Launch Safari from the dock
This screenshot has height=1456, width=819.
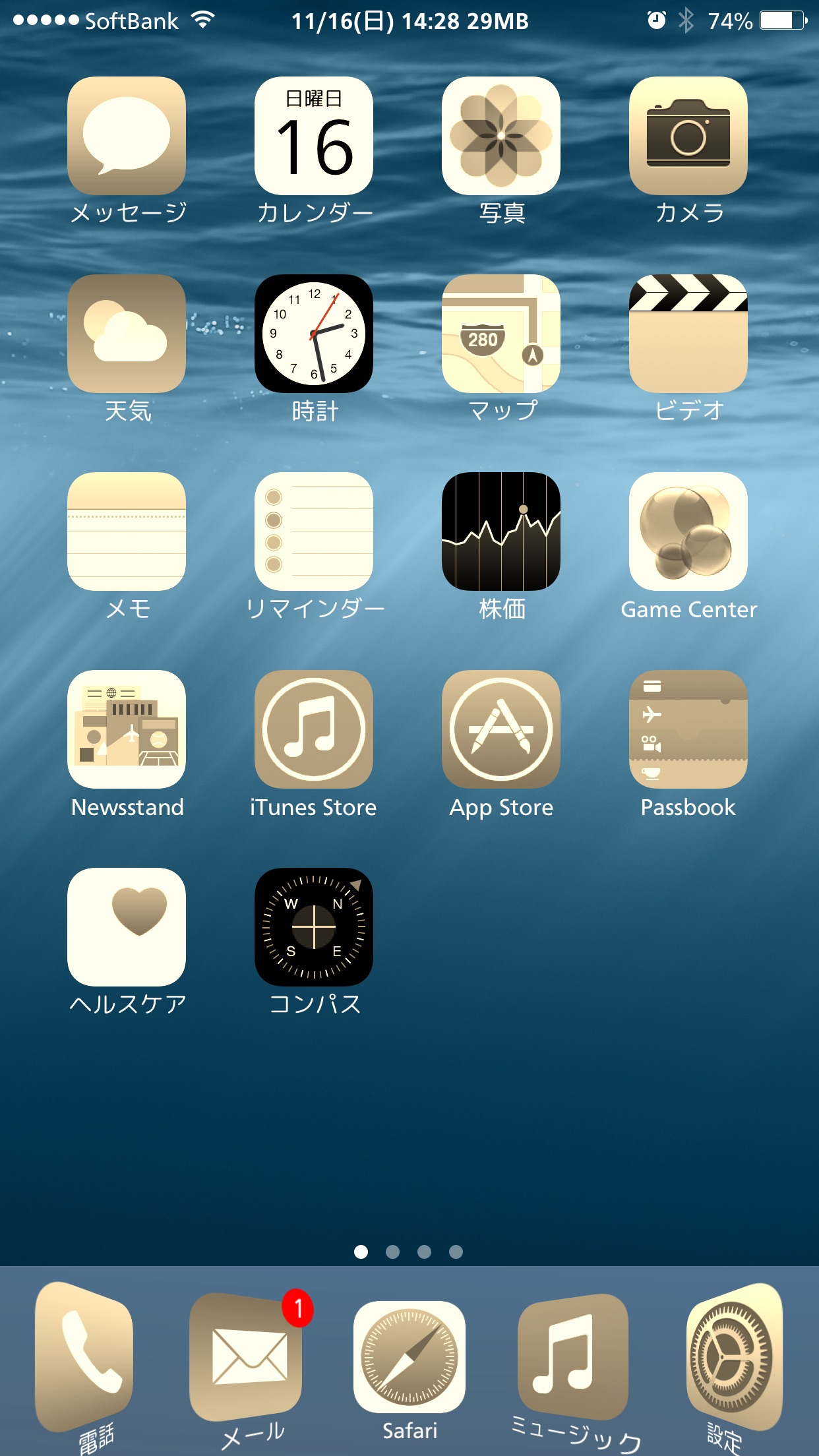pyautogui.click(x=409, y=1357)
